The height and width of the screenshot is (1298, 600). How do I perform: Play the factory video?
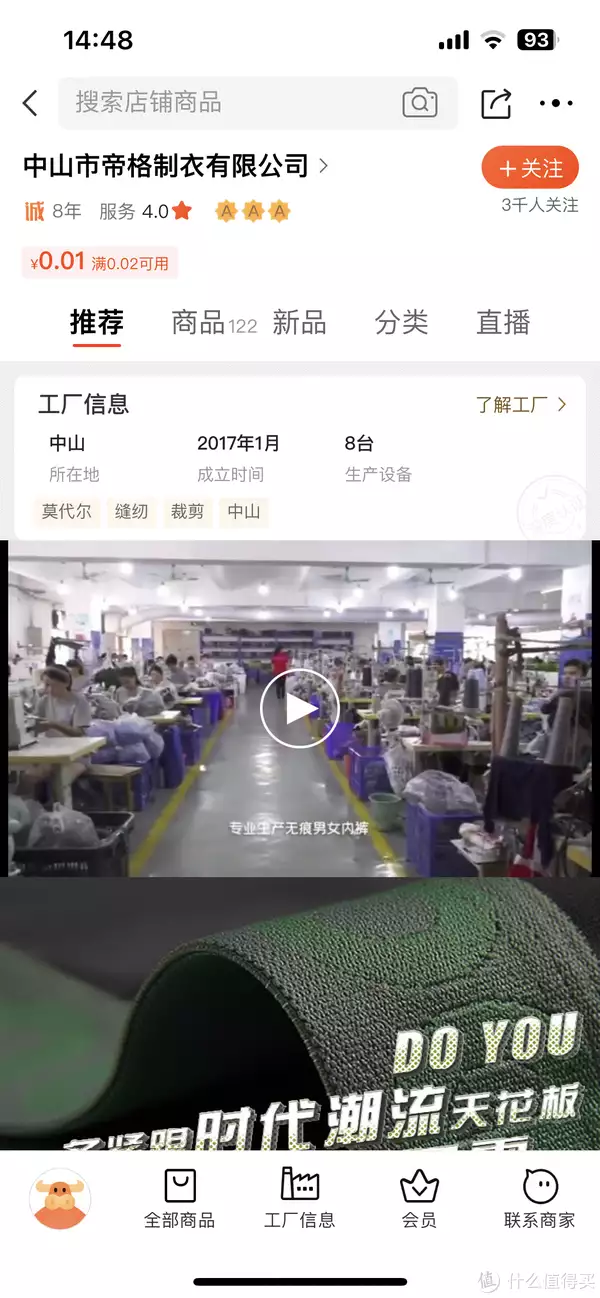point(300,708)
